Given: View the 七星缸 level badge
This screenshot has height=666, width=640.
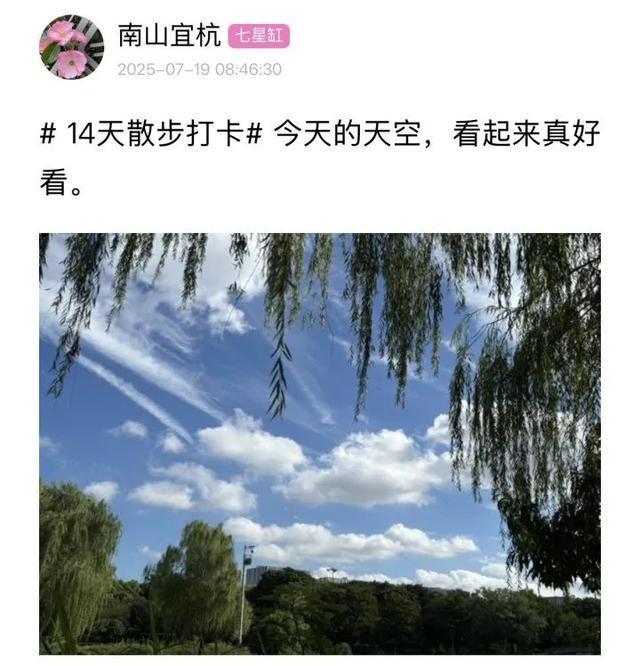Looking at the screenshot, I should [x=258, y=36].
